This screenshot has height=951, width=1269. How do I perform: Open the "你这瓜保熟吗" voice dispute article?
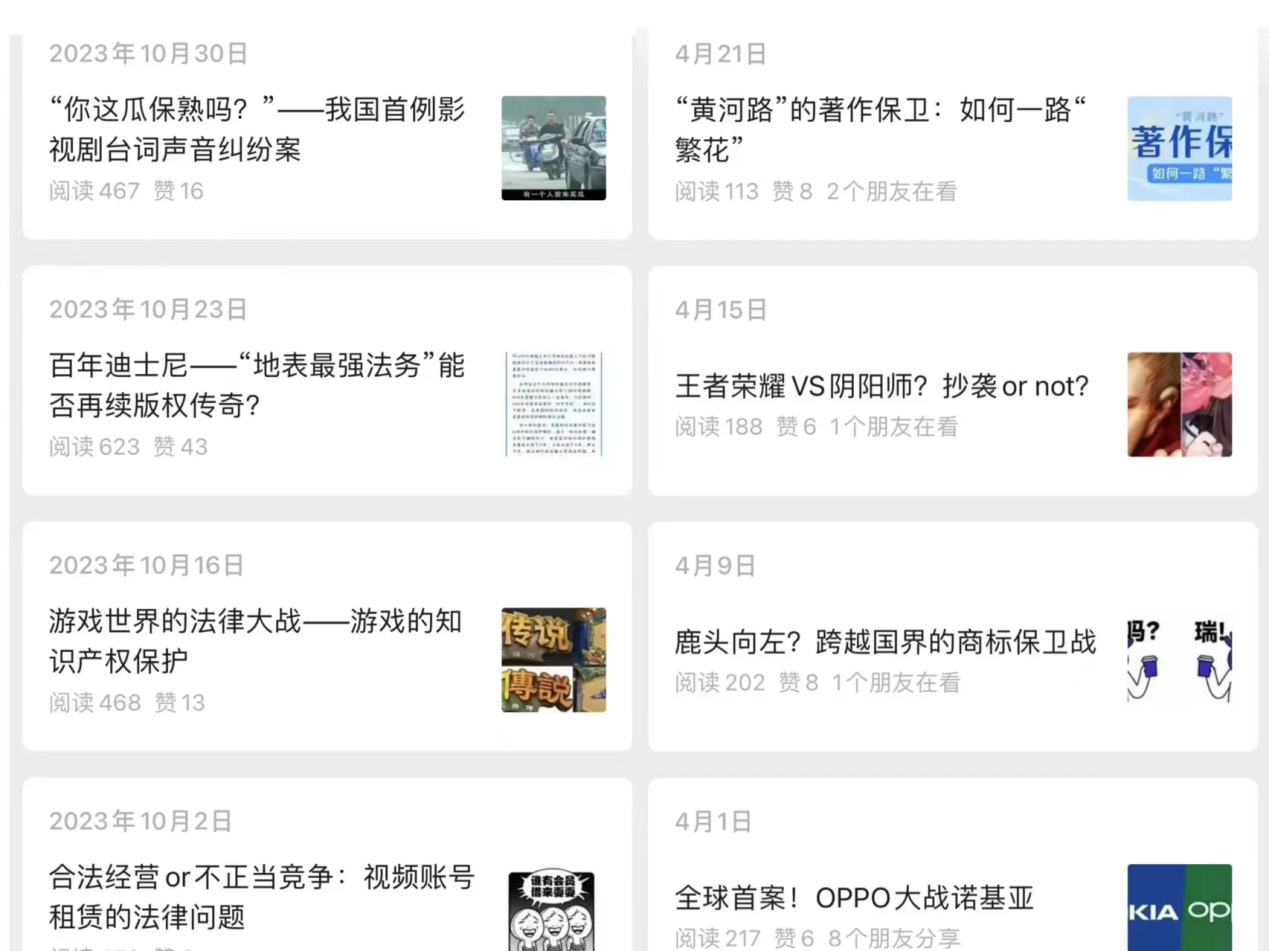pyautogui.click(x=257, y=129)
